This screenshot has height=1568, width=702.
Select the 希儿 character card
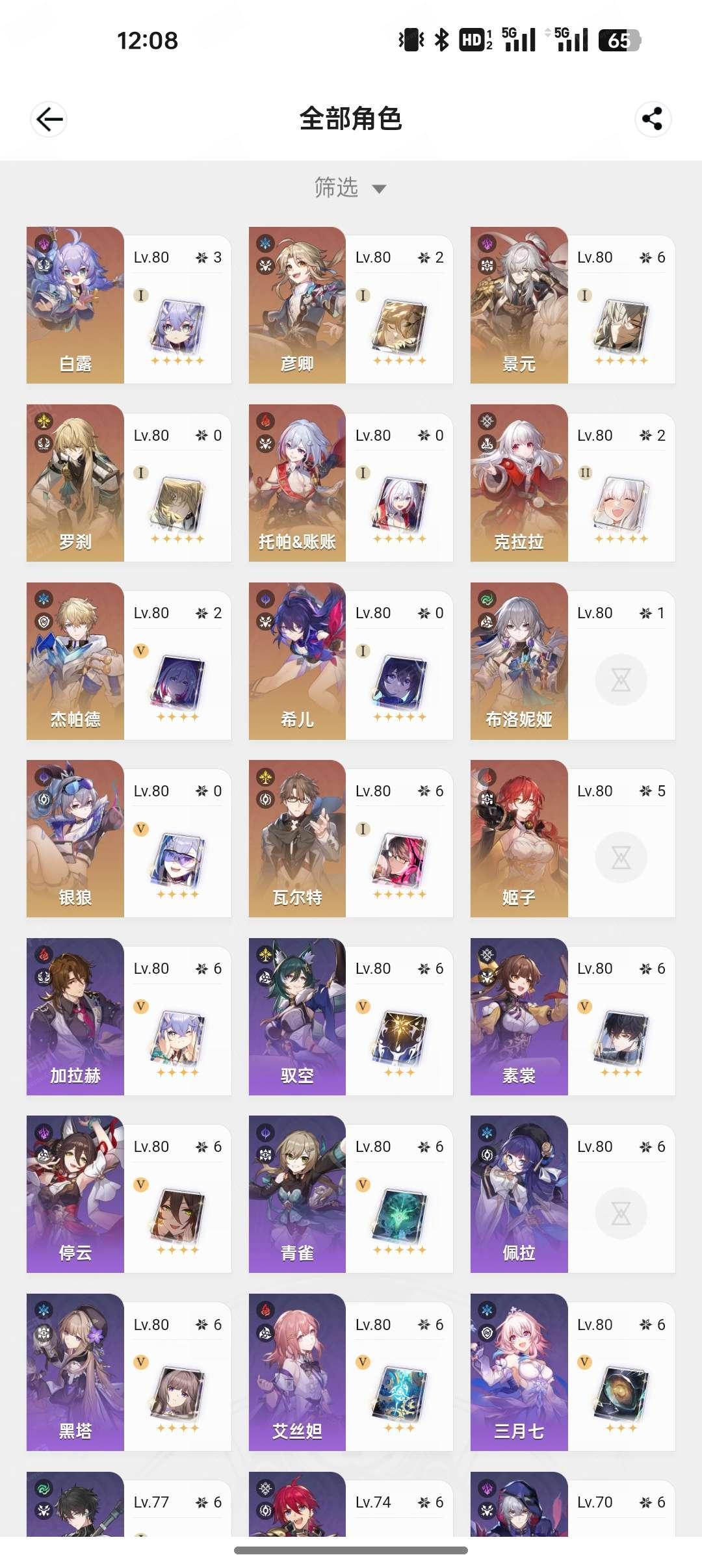[x=351, y=661]
